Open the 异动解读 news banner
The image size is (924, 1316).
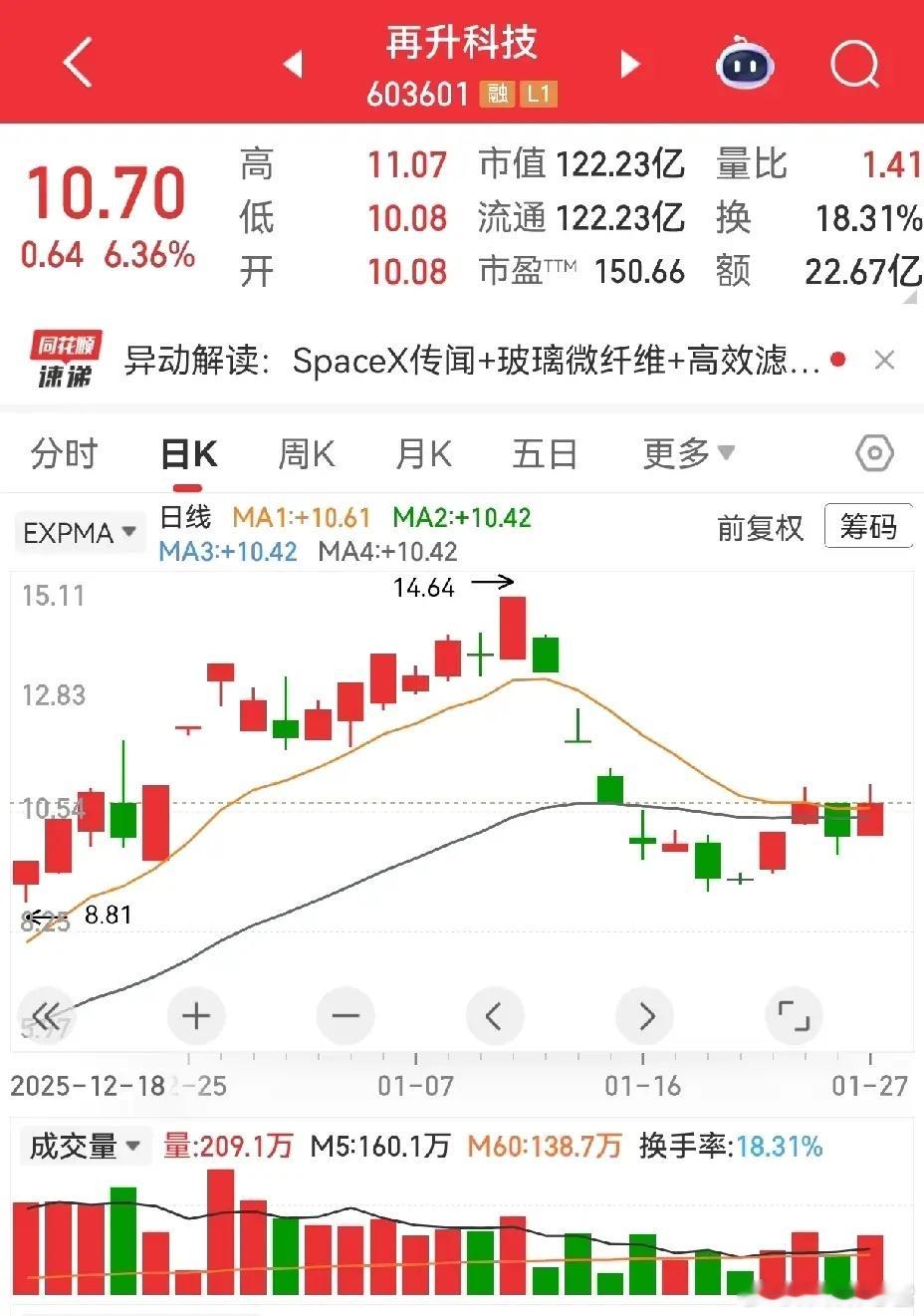click(x=470, y=361)
